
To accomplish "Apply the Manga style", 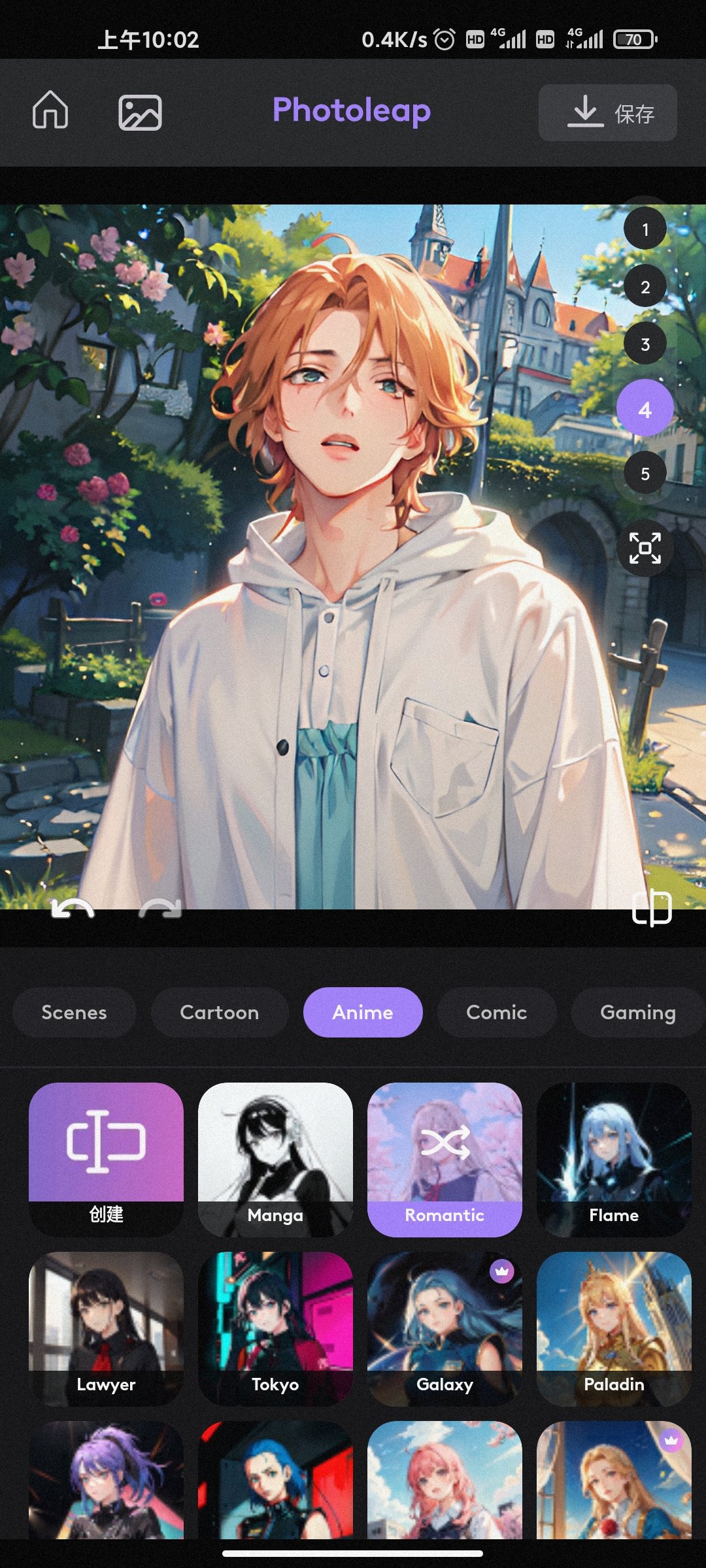I will (275, 1159).
